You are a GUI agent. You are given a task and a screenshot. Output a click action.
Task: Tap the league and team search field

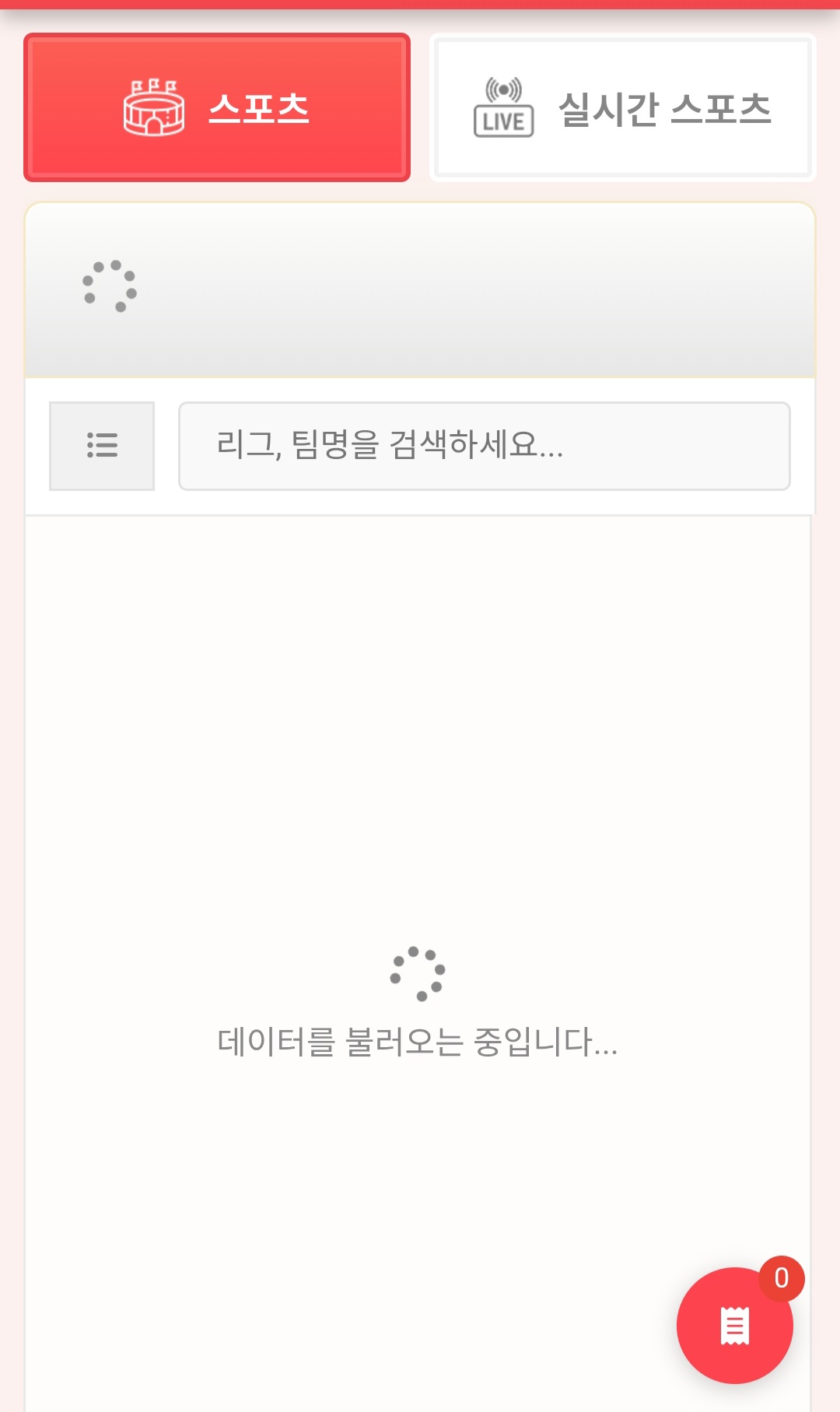click(484, 446)
